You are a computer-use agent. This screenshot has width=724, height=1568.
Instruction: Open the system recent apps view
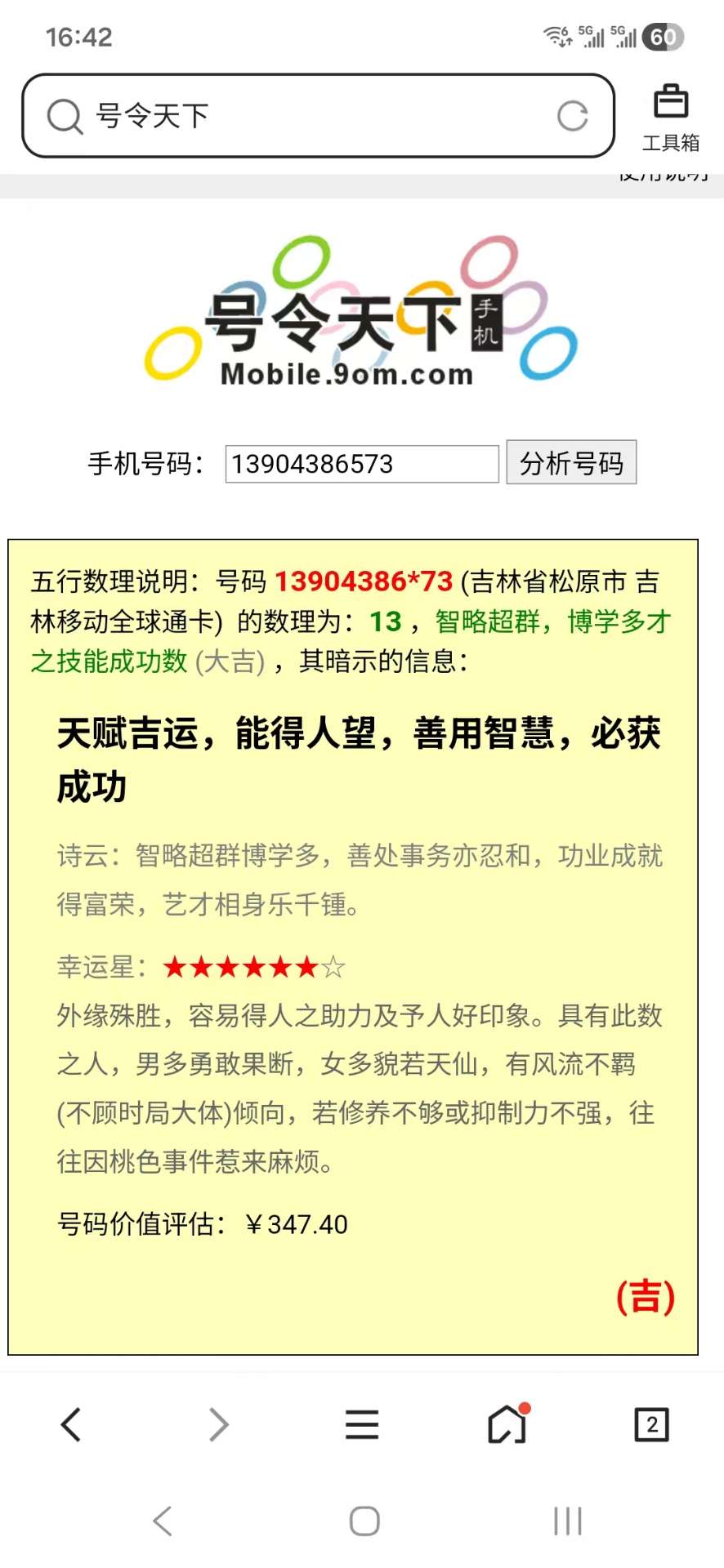[567, 1521]
